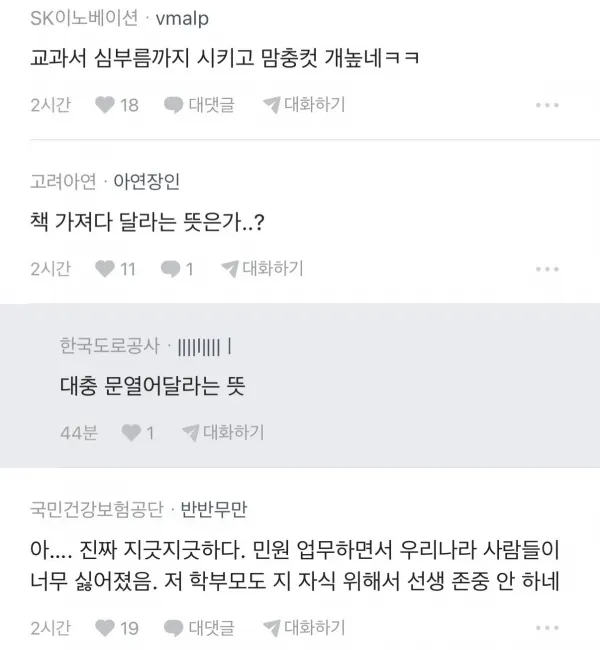The image size is (600, 650).
Task: Tap 대화하기 under the 한국도로공사 reply
Action: click(222, 432)
